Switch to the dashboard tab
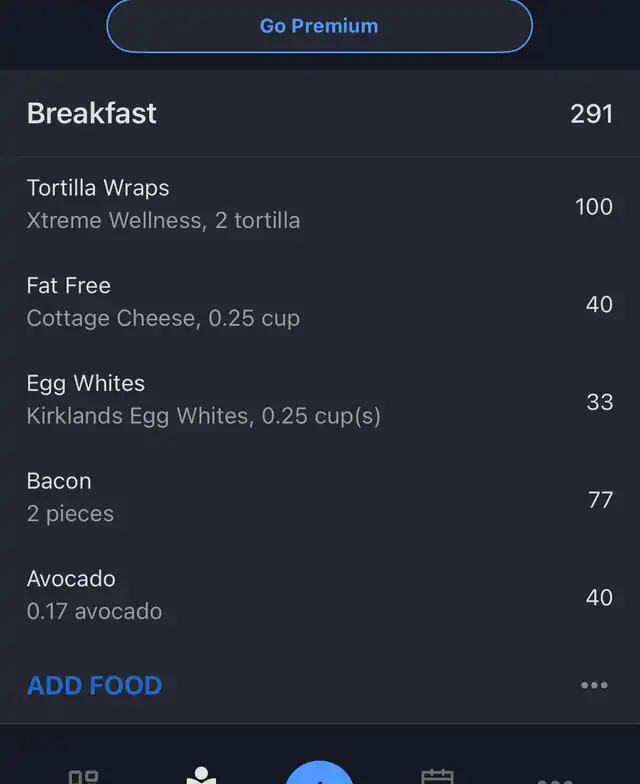 pyautogui.click(x=83, y=777)
